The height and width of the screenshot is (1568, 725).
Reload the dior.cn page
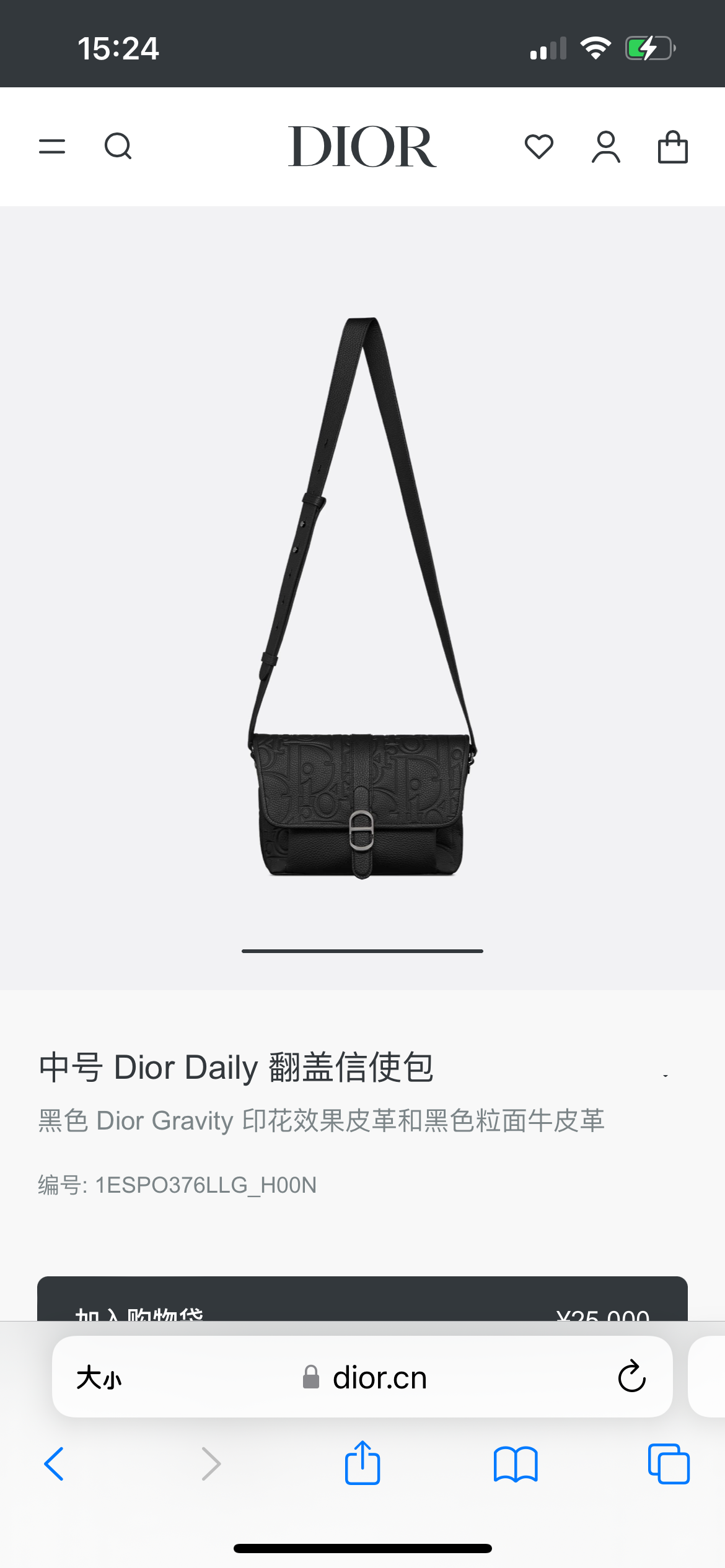click(x=631, y=1377)
